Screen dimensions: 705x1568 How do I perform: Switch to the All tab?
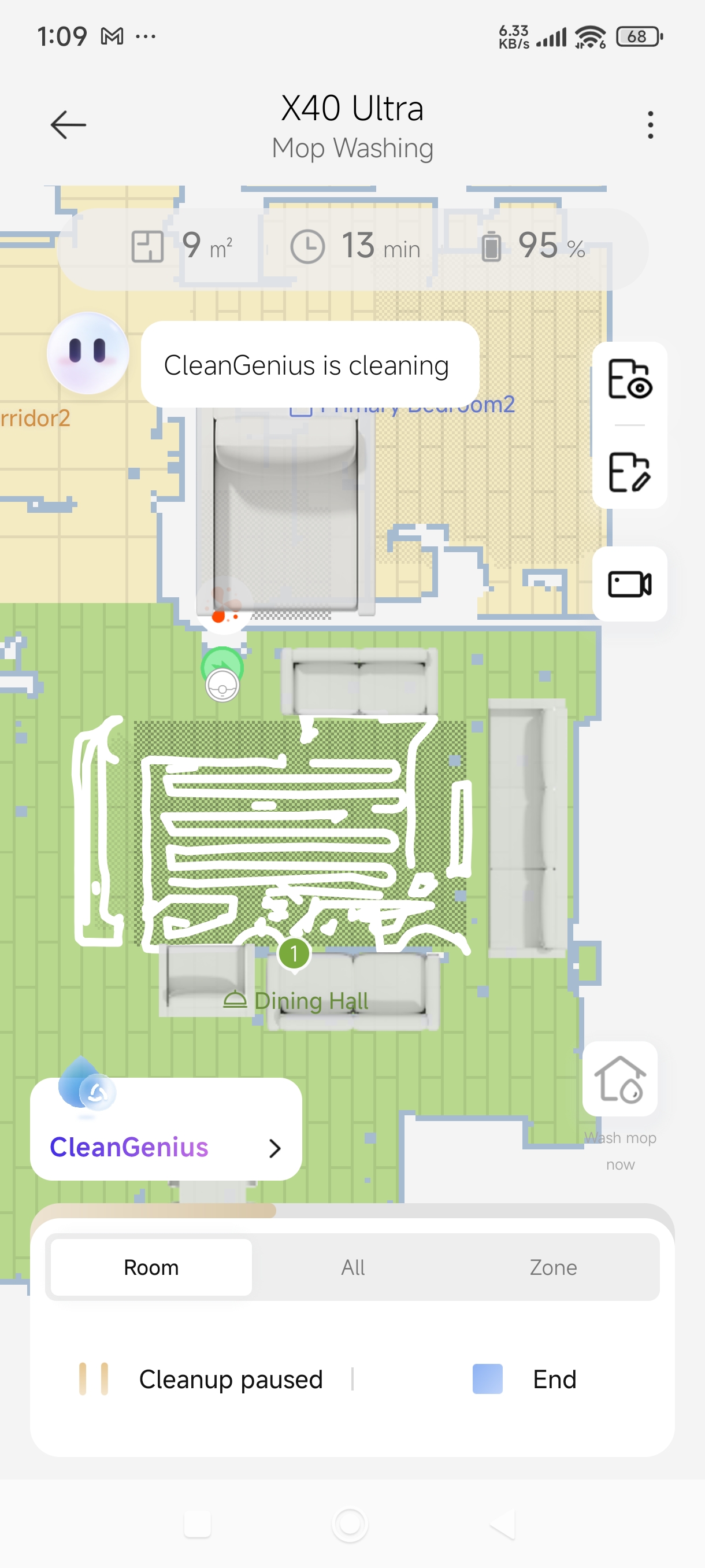click(352, 1267)
